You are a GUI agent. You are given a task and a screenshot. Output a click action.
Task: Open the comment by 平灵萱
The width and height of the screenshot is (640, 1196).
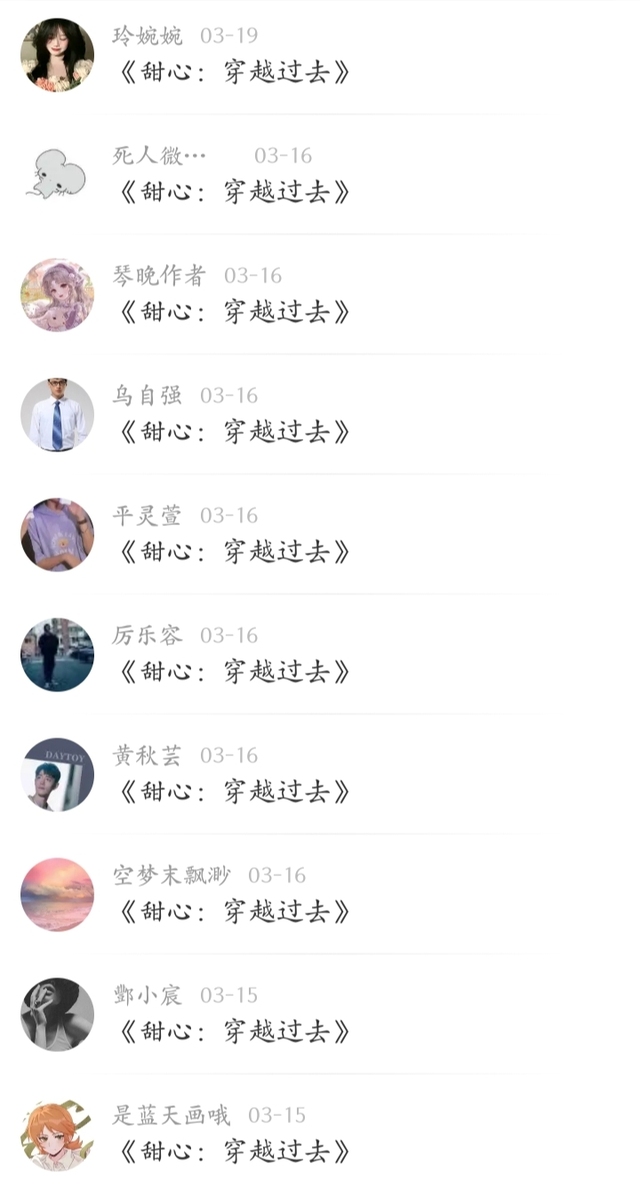[320, 534]
